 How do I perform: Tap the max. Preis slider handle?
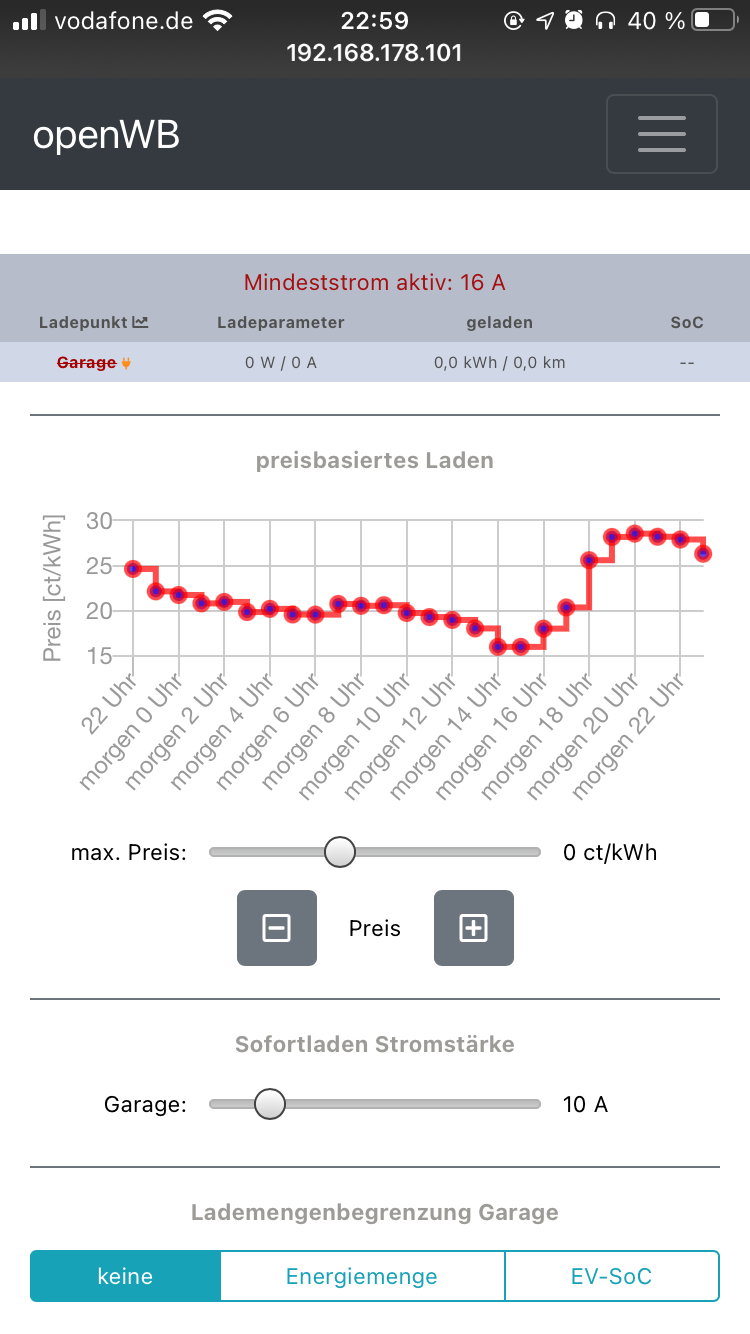click(340, 852)
